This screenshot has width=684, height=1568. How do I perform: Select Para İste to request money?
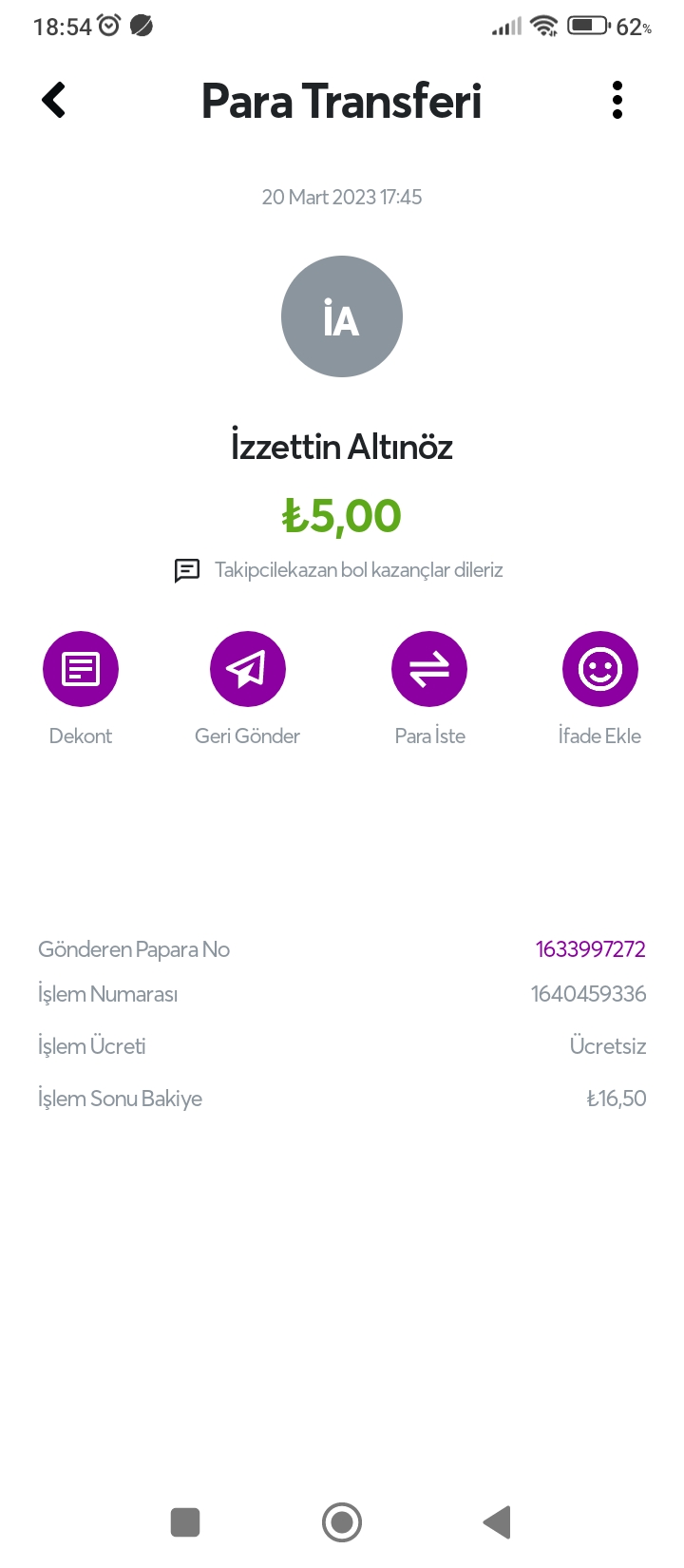pyautogui.click(x=429, y=669)
